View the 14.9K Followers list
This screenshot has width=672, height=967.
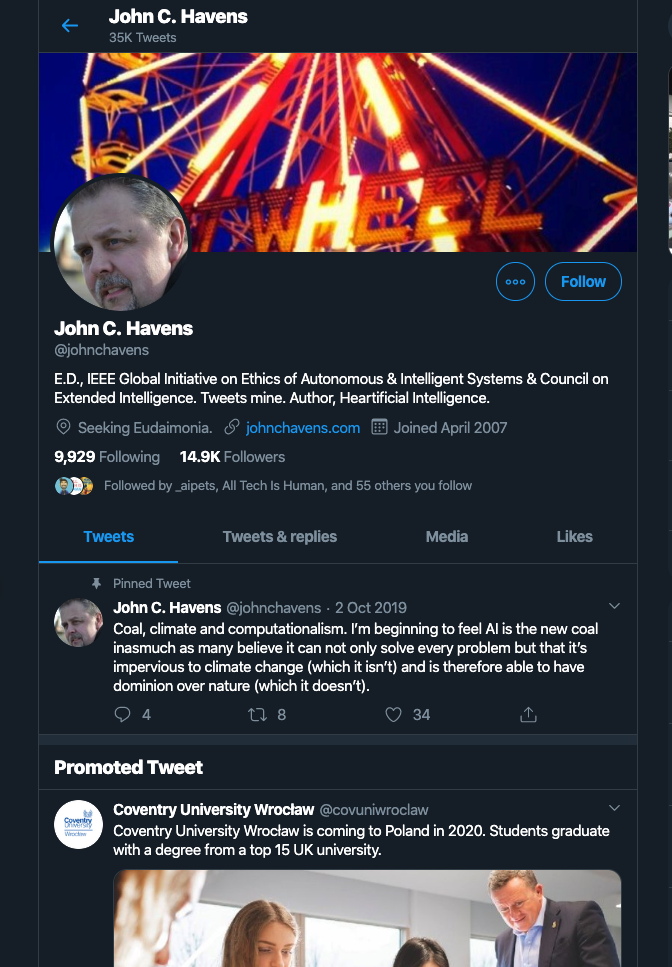point(232,457)
